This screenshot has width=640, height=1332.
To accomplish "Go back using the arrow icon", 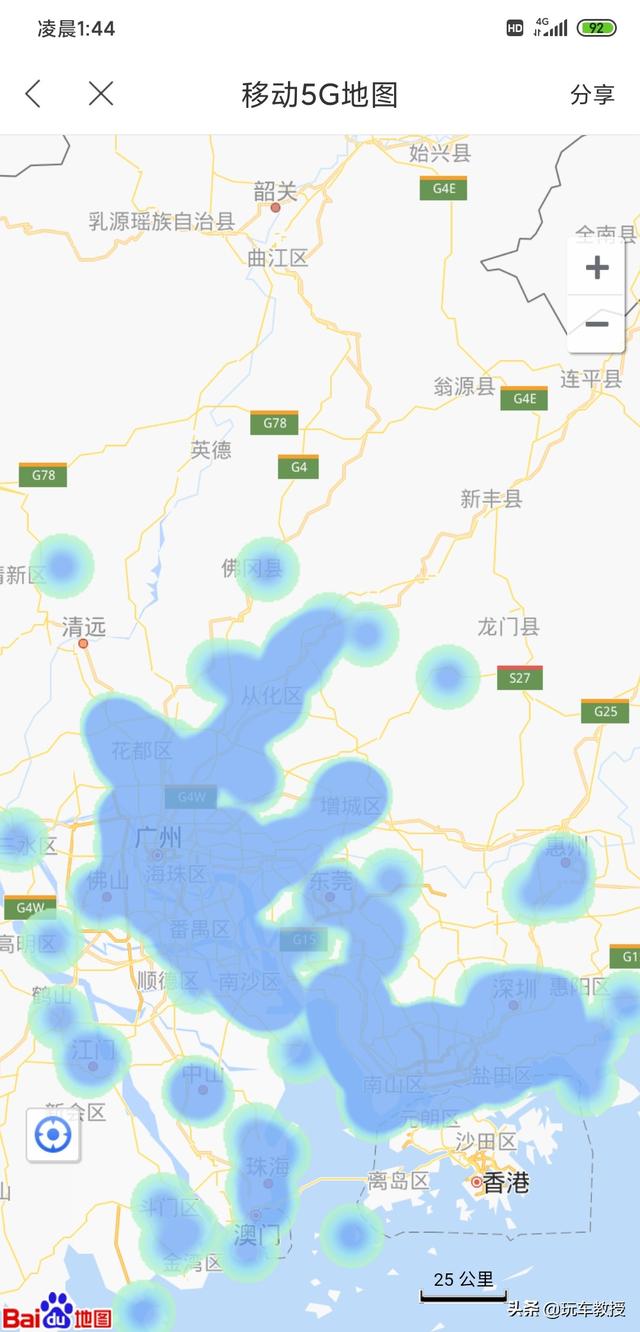I will (x=33, y=95).
